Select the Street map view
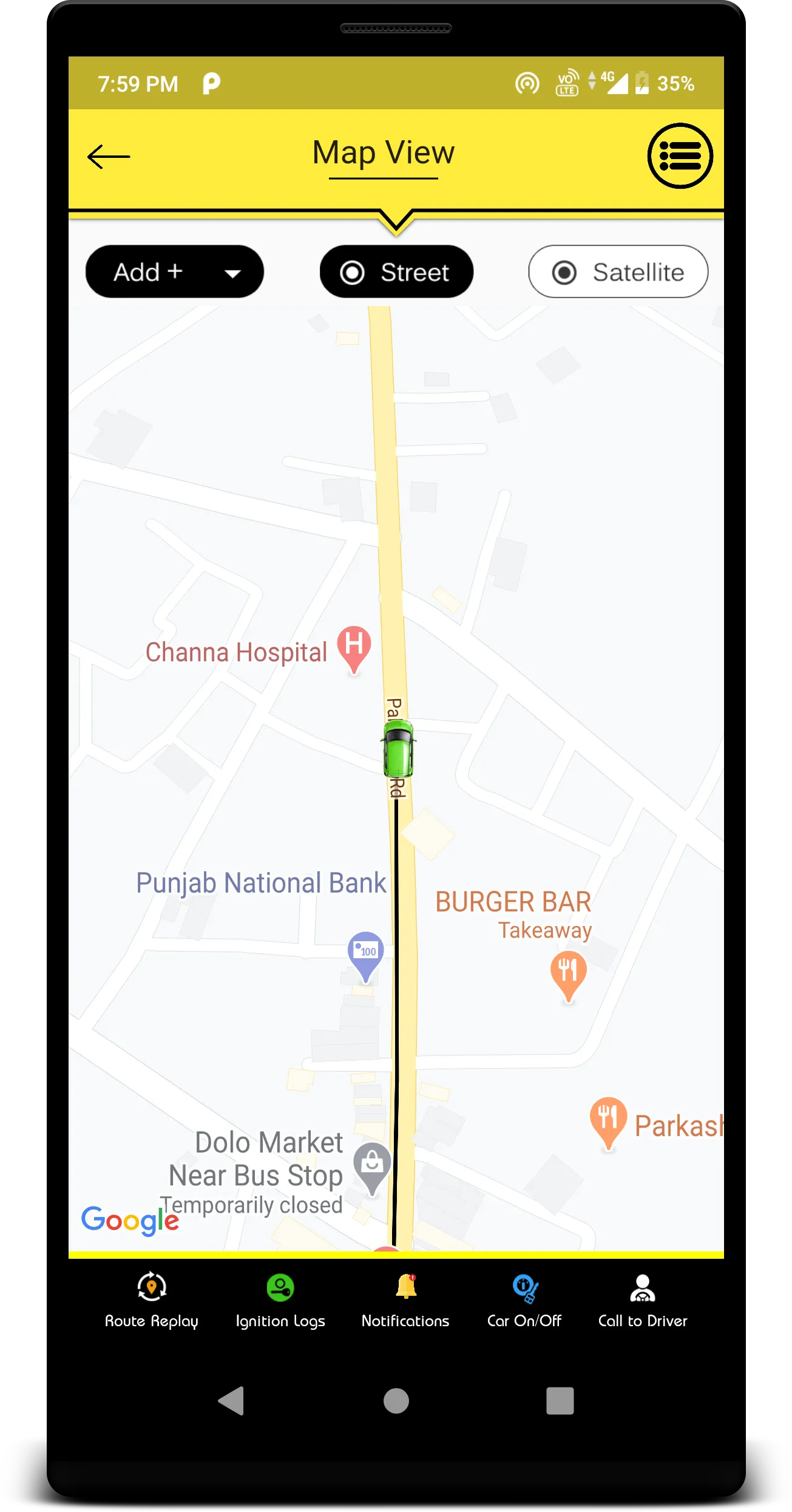792x1512 pixels. click(x=396, y=272)
